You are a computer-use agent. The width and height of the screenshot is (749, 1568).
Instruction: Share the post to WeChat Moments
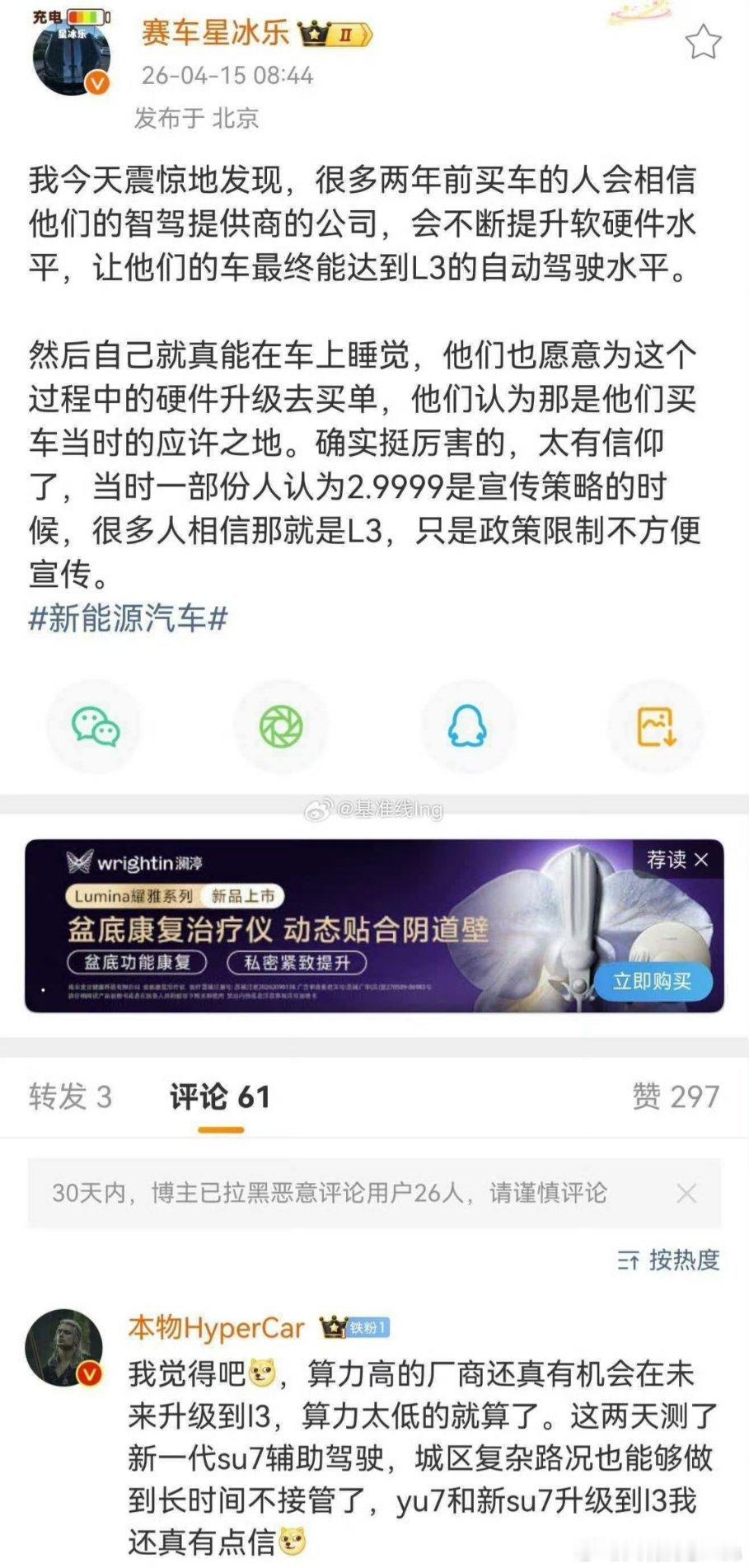(x=282, y=724)
